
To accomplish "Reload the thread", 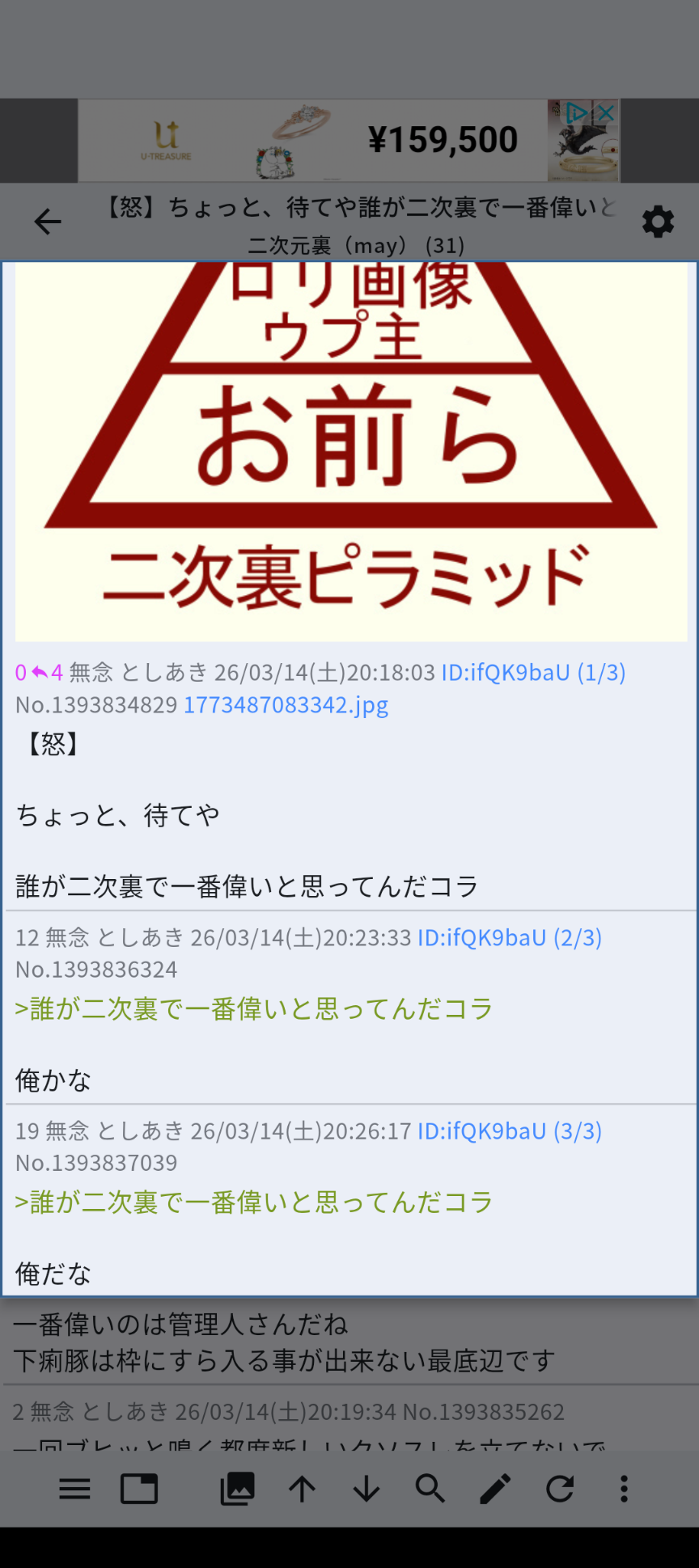I will click(x=560, y=1489).
